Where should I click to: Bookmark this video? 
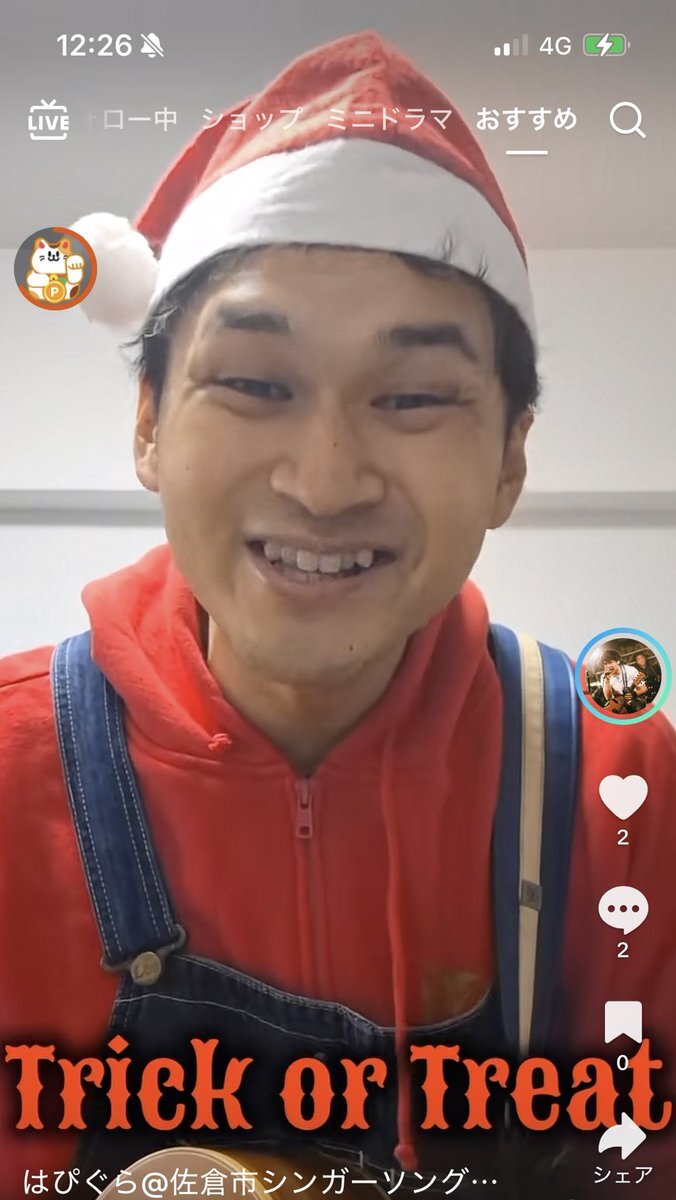click(x=623, y=1022)
